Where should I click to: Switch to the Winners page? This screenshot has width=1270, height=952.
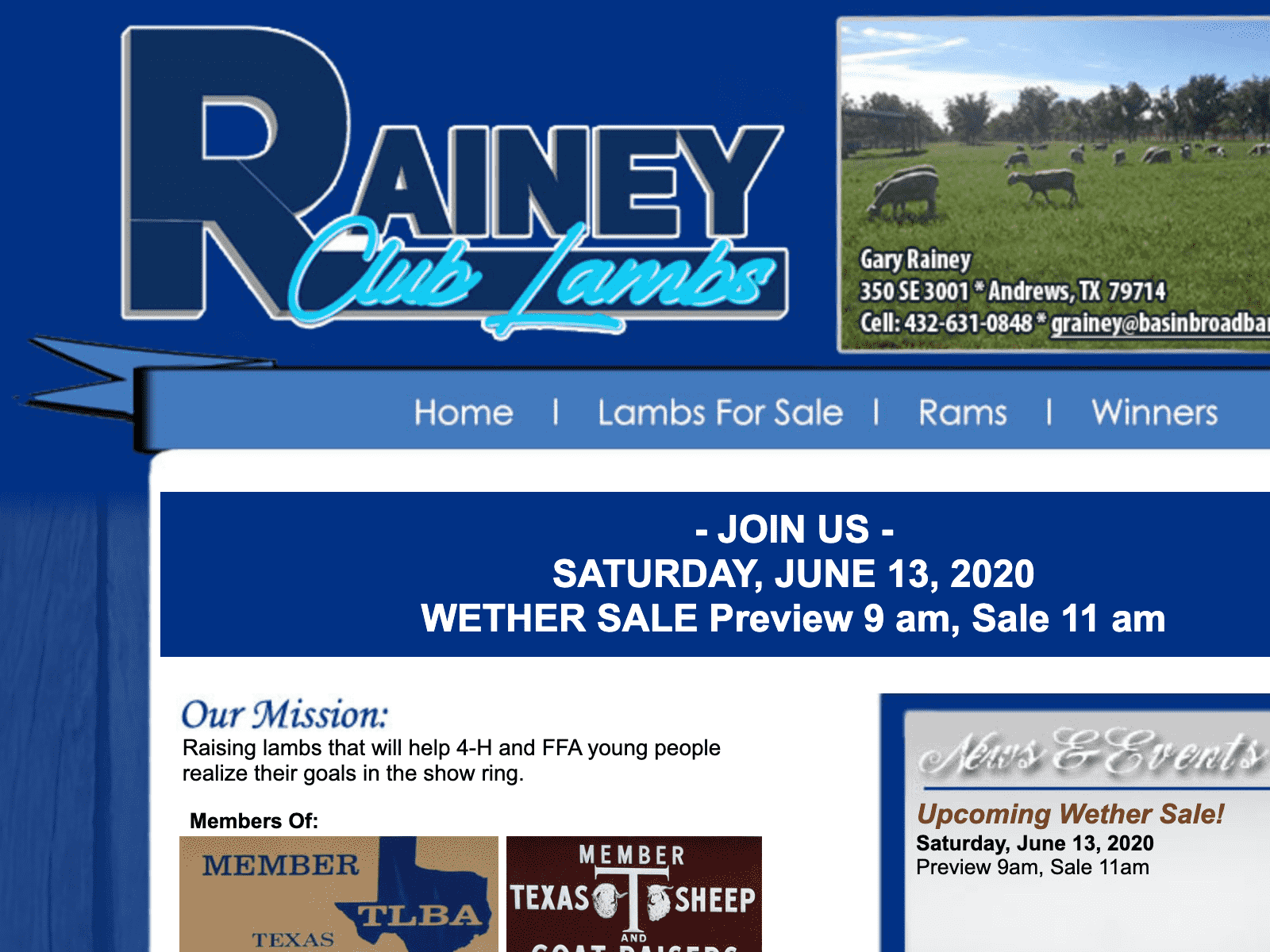point(1154,413)
